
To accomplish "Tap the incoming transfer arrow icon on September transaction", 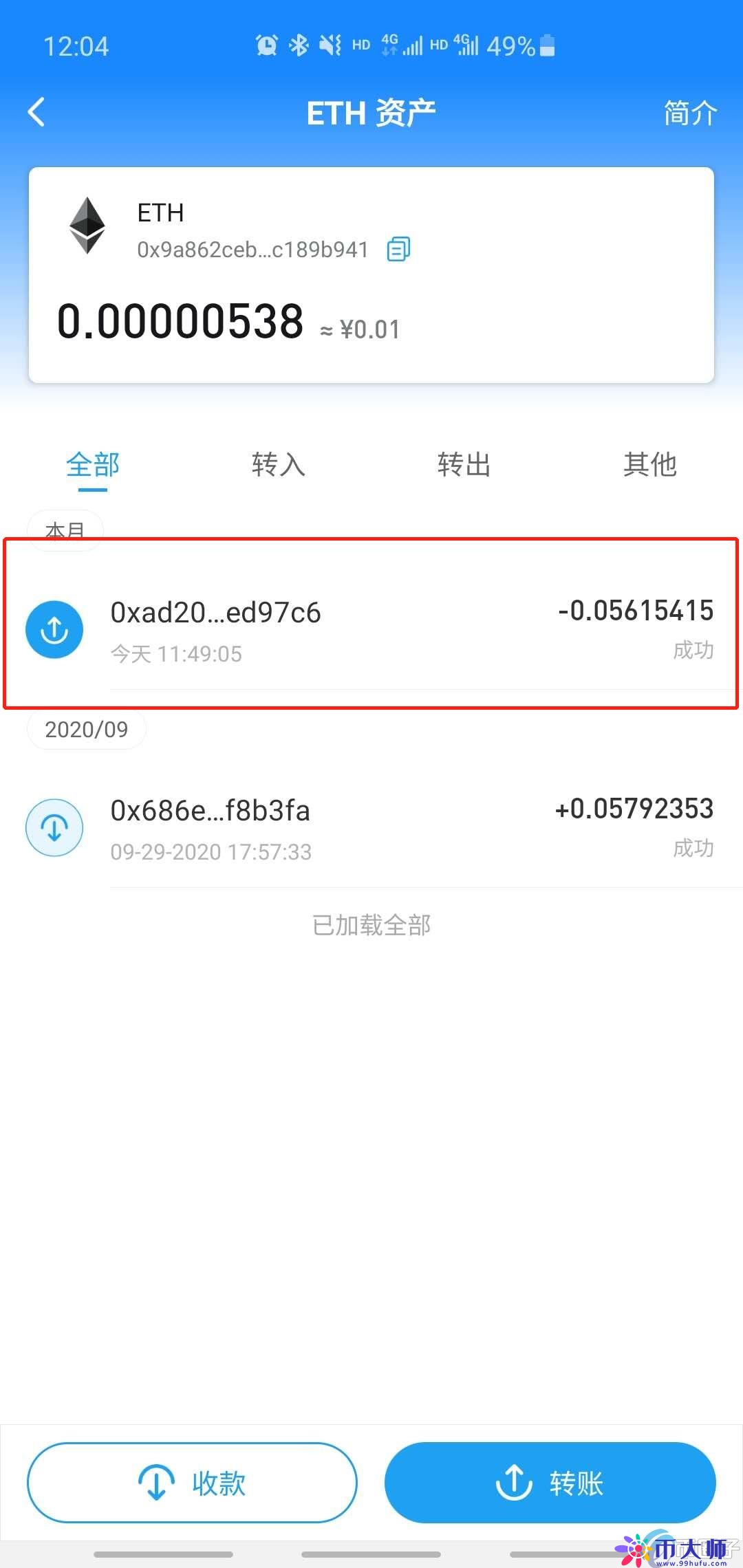I will (54, 828).
